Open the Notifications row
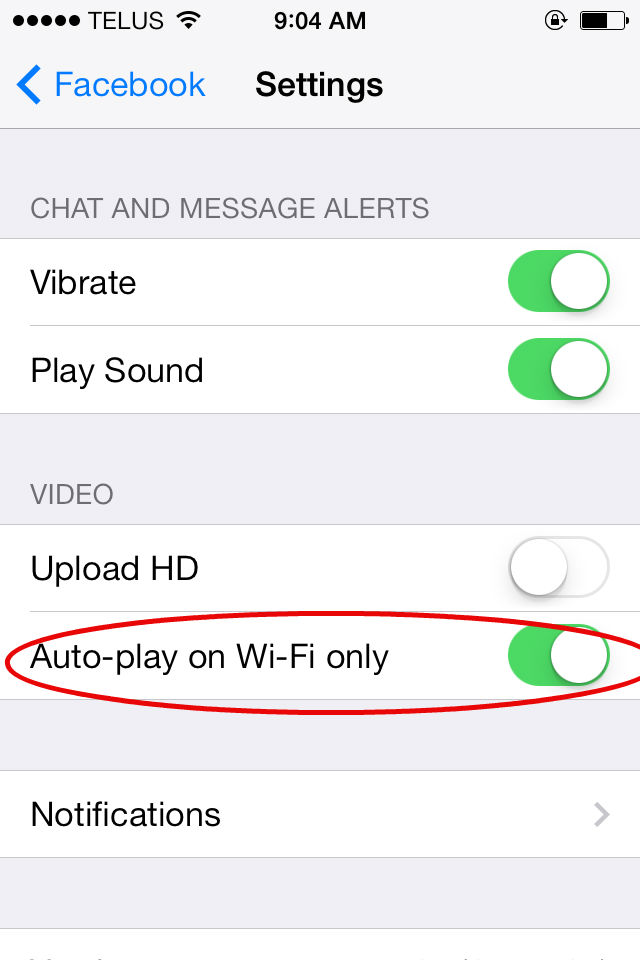The image size is (640, 960). click(x=320, y=814)
